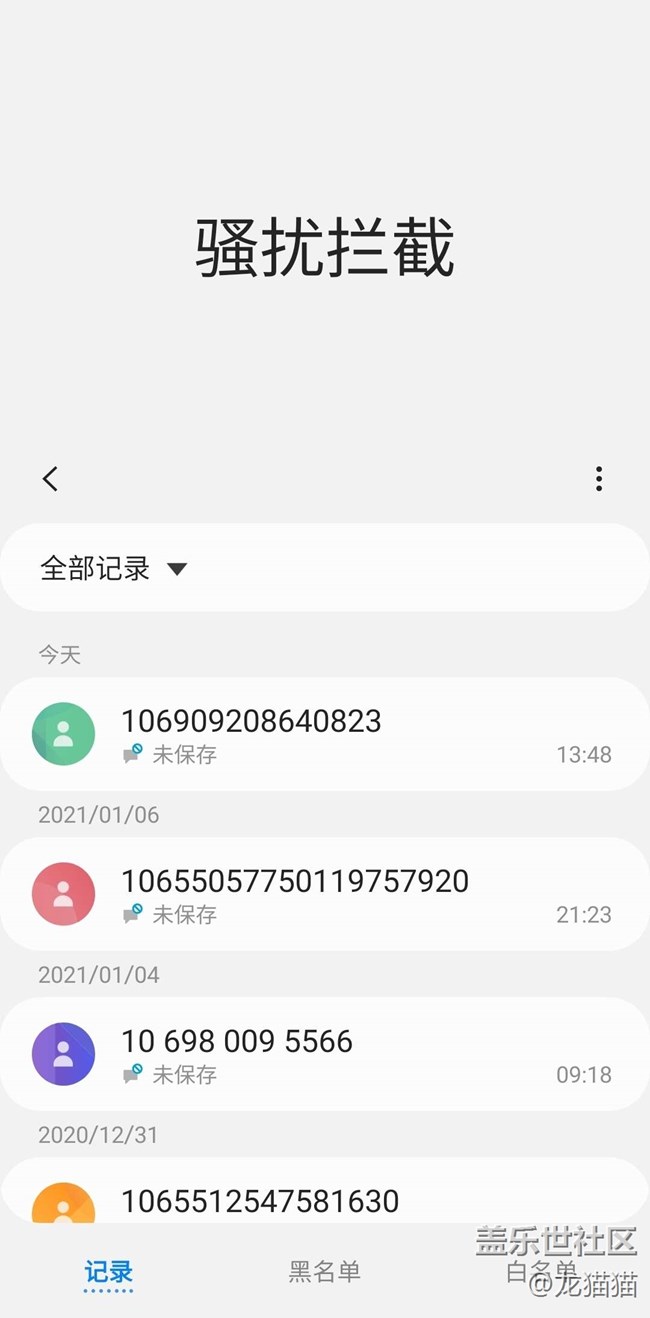This screenshot has width=650, height=1318.
Task: Go back using the arrow icon
Action: pyautogui.click(x=50, y=479)
